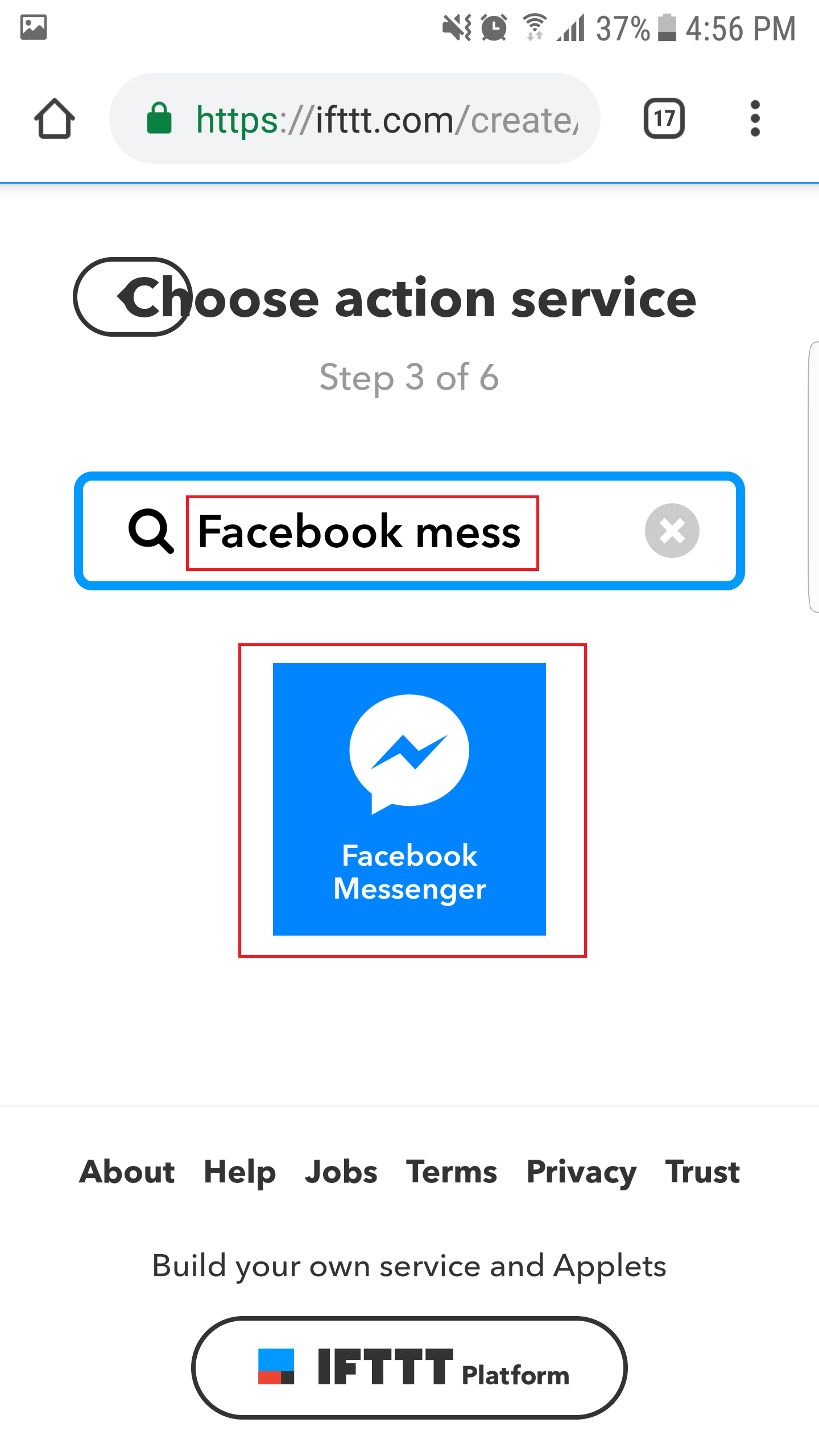Screen dimensions: 819x1456
Task: Open the Jobs link
Action: (x=341, y=1172)
